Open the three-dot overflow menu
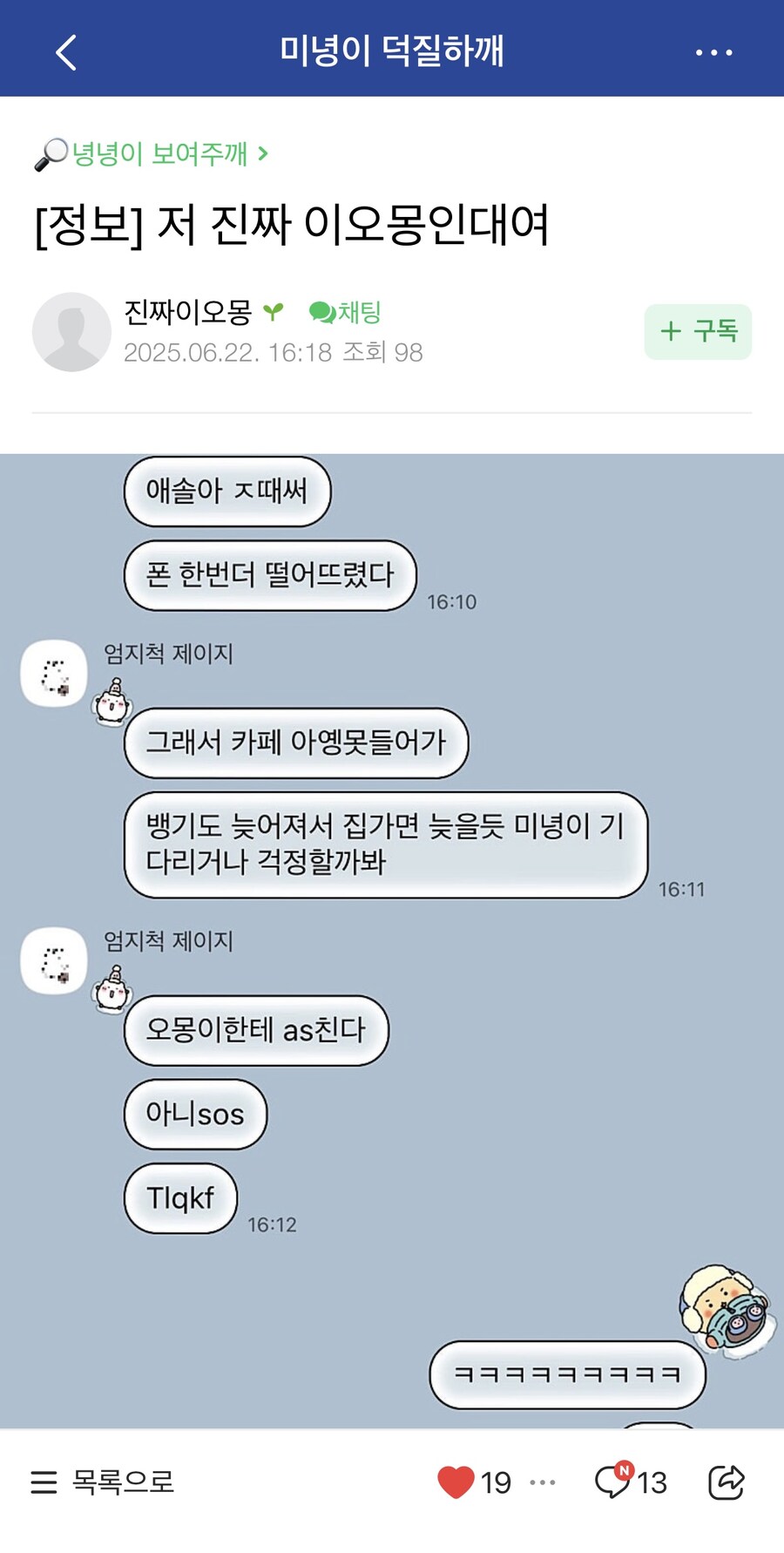Viewport: 784px width, 1553px height. click(x=713, y=52)
